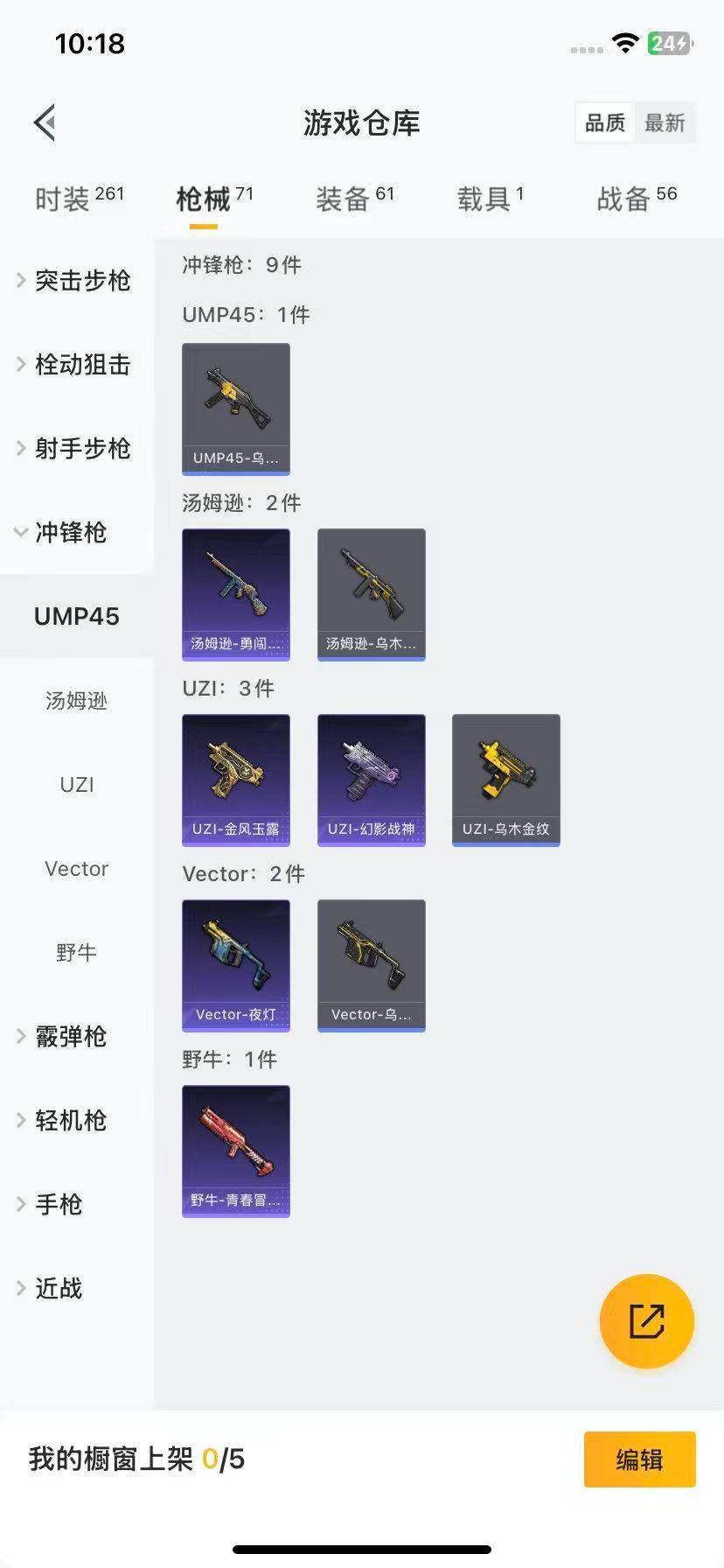Open the share export floating button
This screenshot has width=724, height=1568.
coord(646,1321)
